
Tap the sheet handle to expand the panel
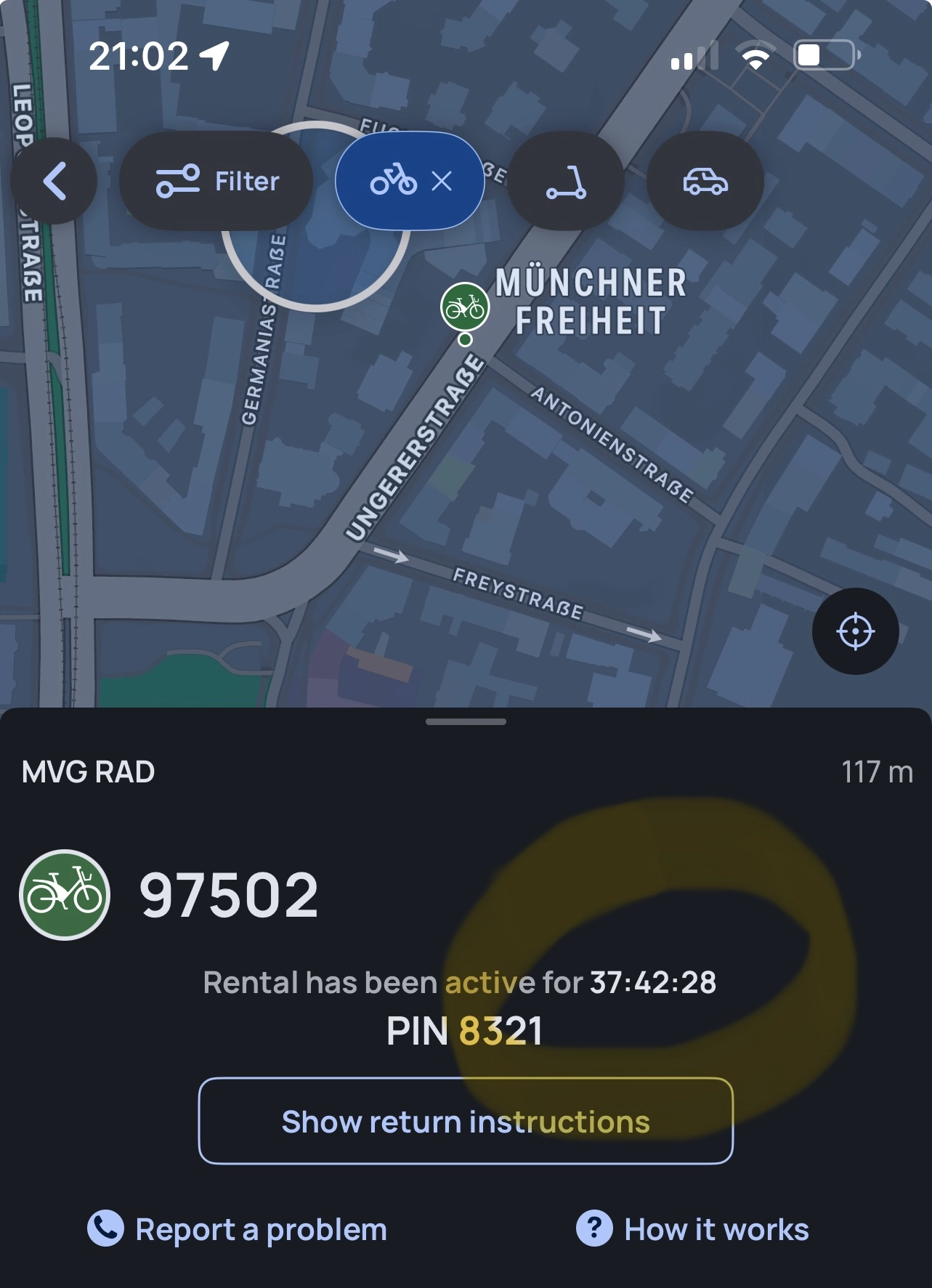tap(466, 721)
